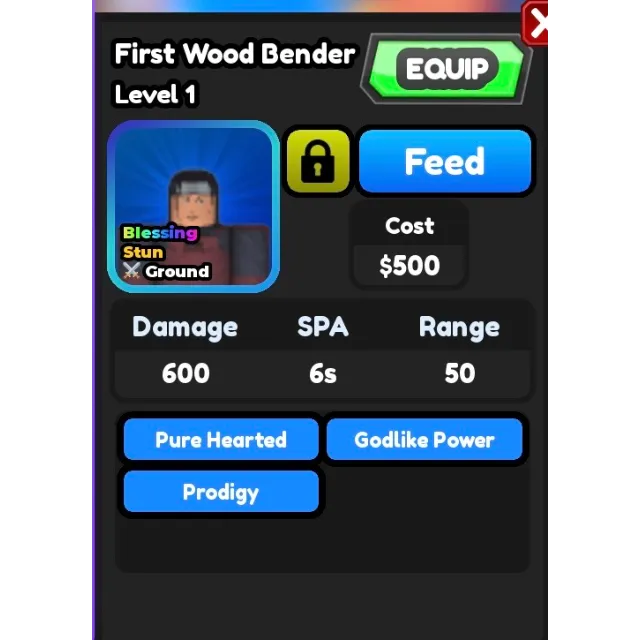Open the Godlike Power trait
The image size is (640, 640).
pyautogui.click(x=424, y=439)
